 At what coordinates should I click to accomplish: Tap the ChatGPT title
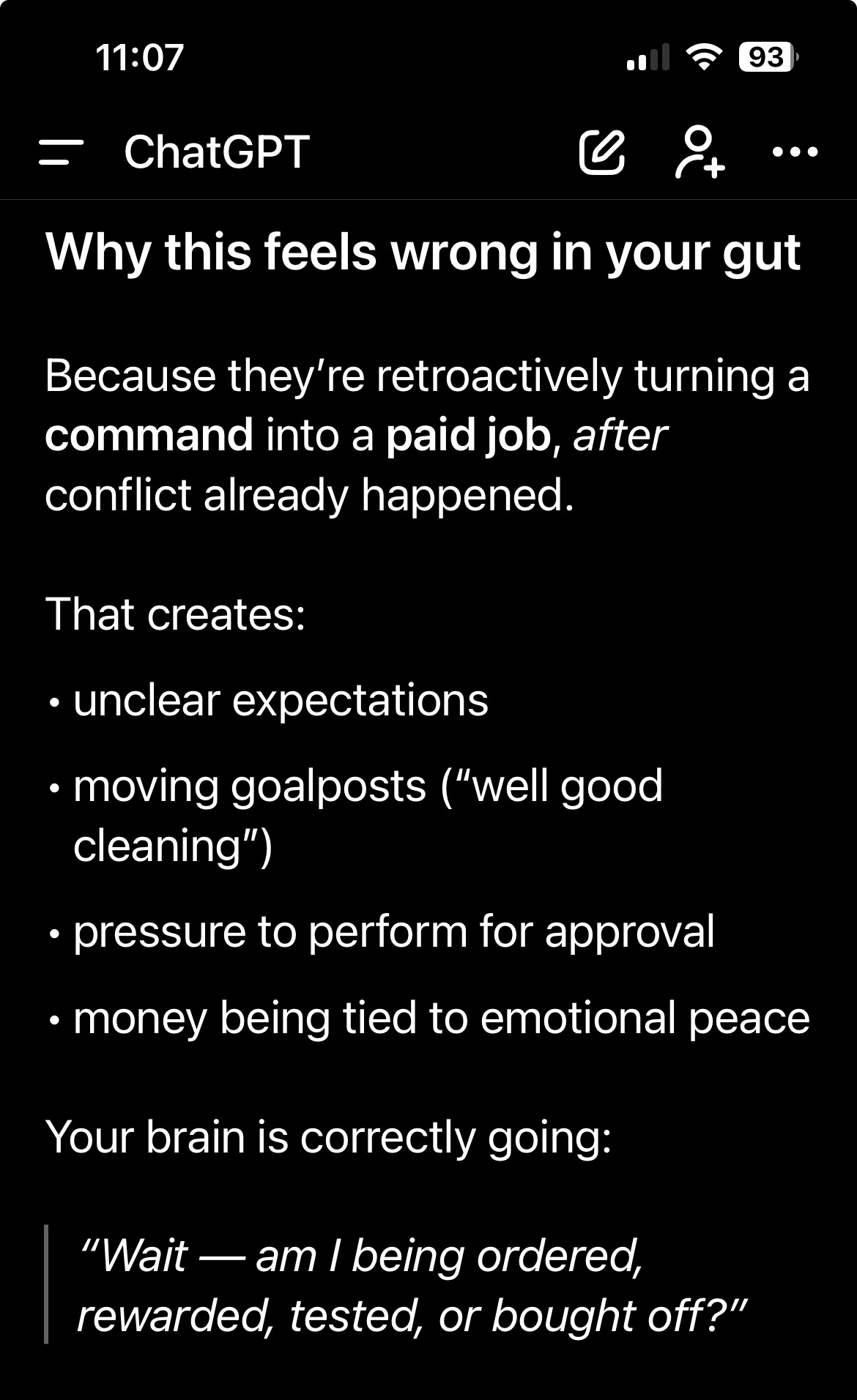(x=217, y=152)
